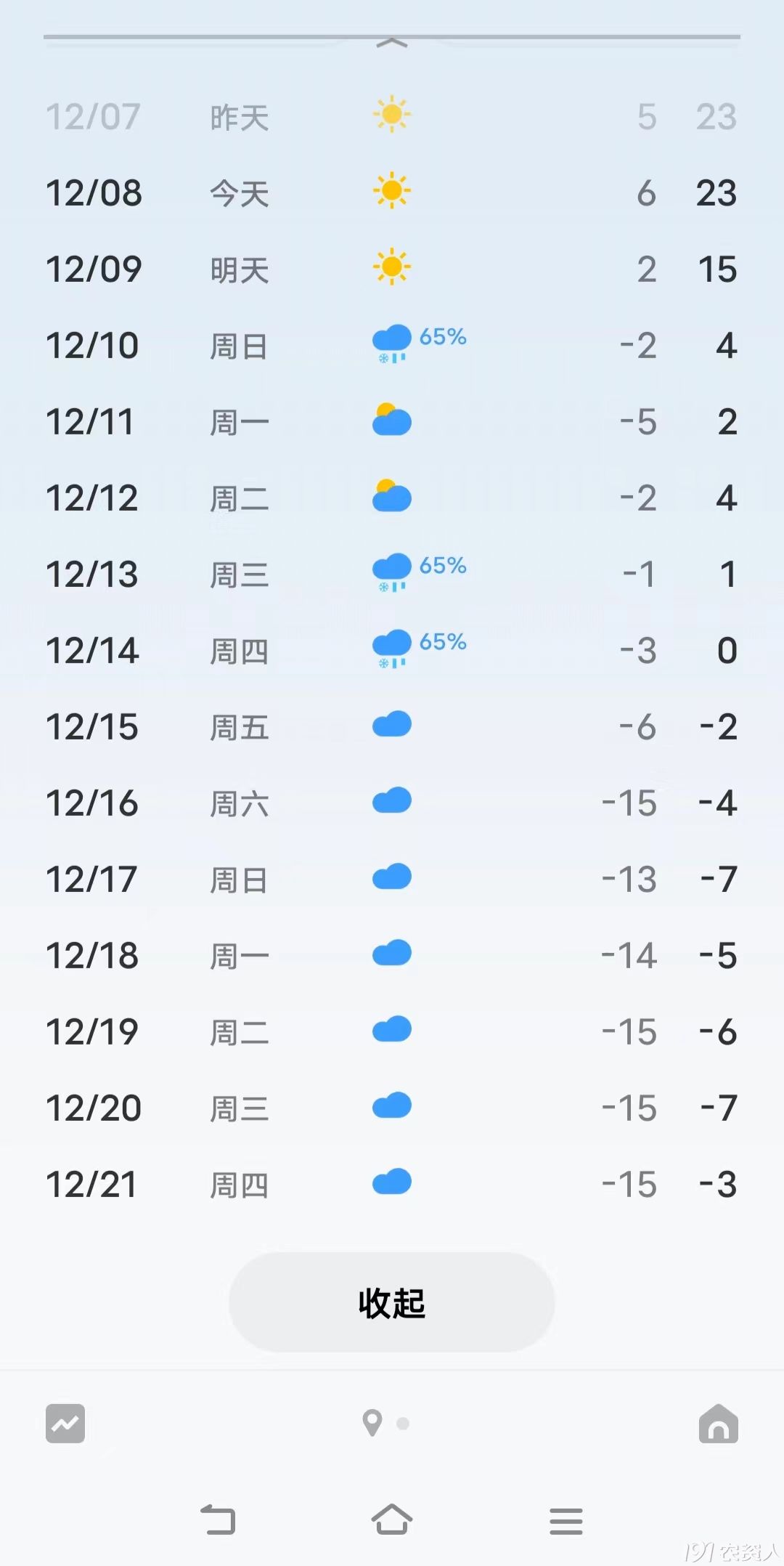784x1566 pixels.
Task: Collapse the panel using the top chevron
Action: tap(392, 44)
